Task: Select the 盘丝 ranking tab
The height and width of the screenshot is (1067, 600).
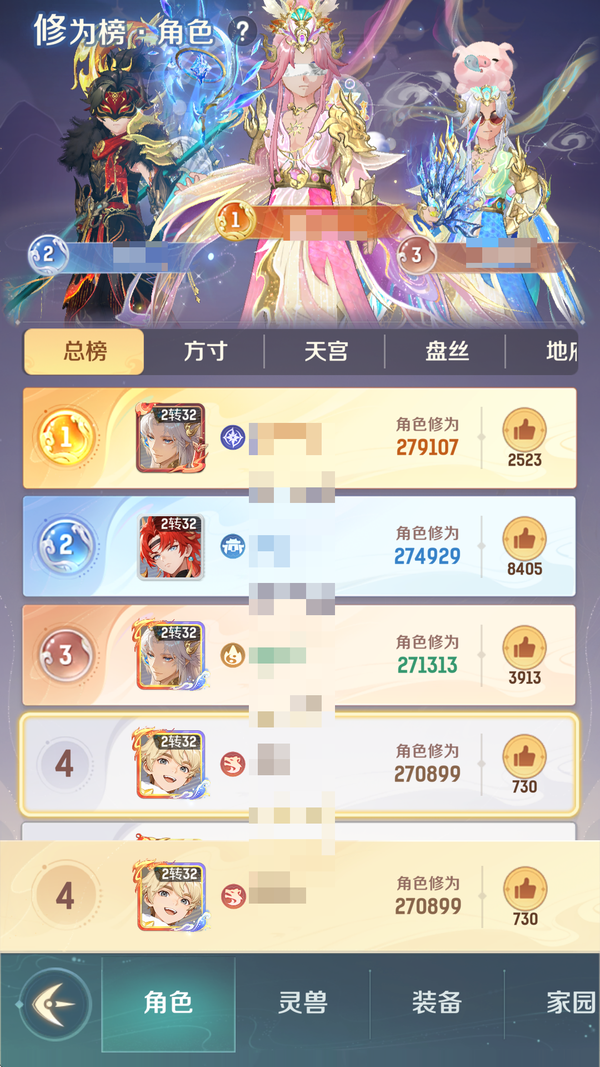Action: click(x=446, y=352)
